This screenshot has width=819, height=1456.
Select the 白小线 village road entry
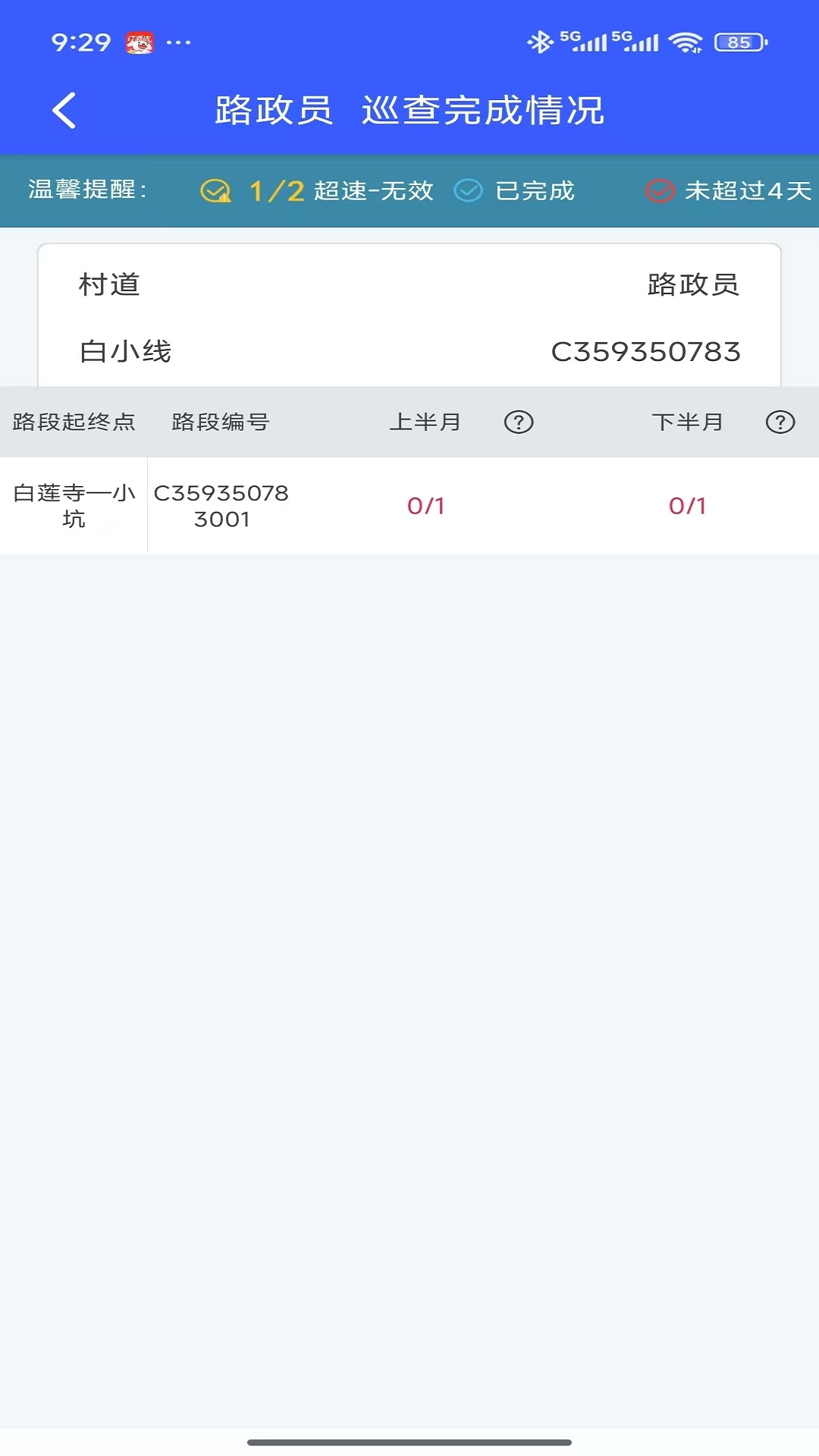126,350
